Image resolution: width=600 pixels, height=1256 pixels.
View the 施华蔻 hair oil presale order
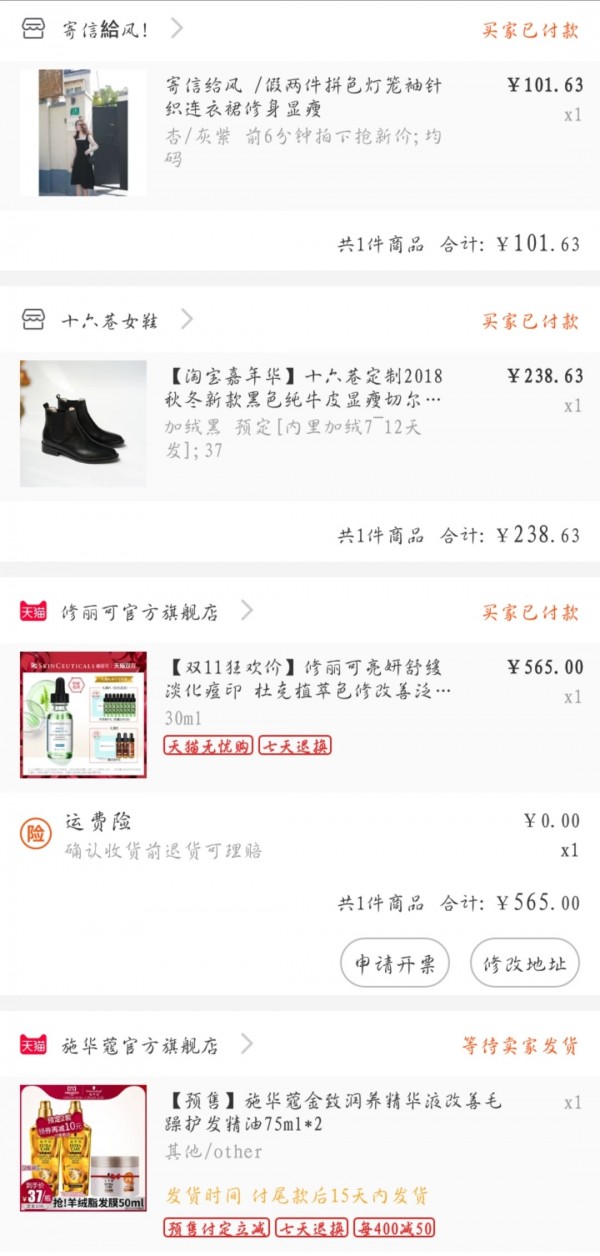[300, 1162]
